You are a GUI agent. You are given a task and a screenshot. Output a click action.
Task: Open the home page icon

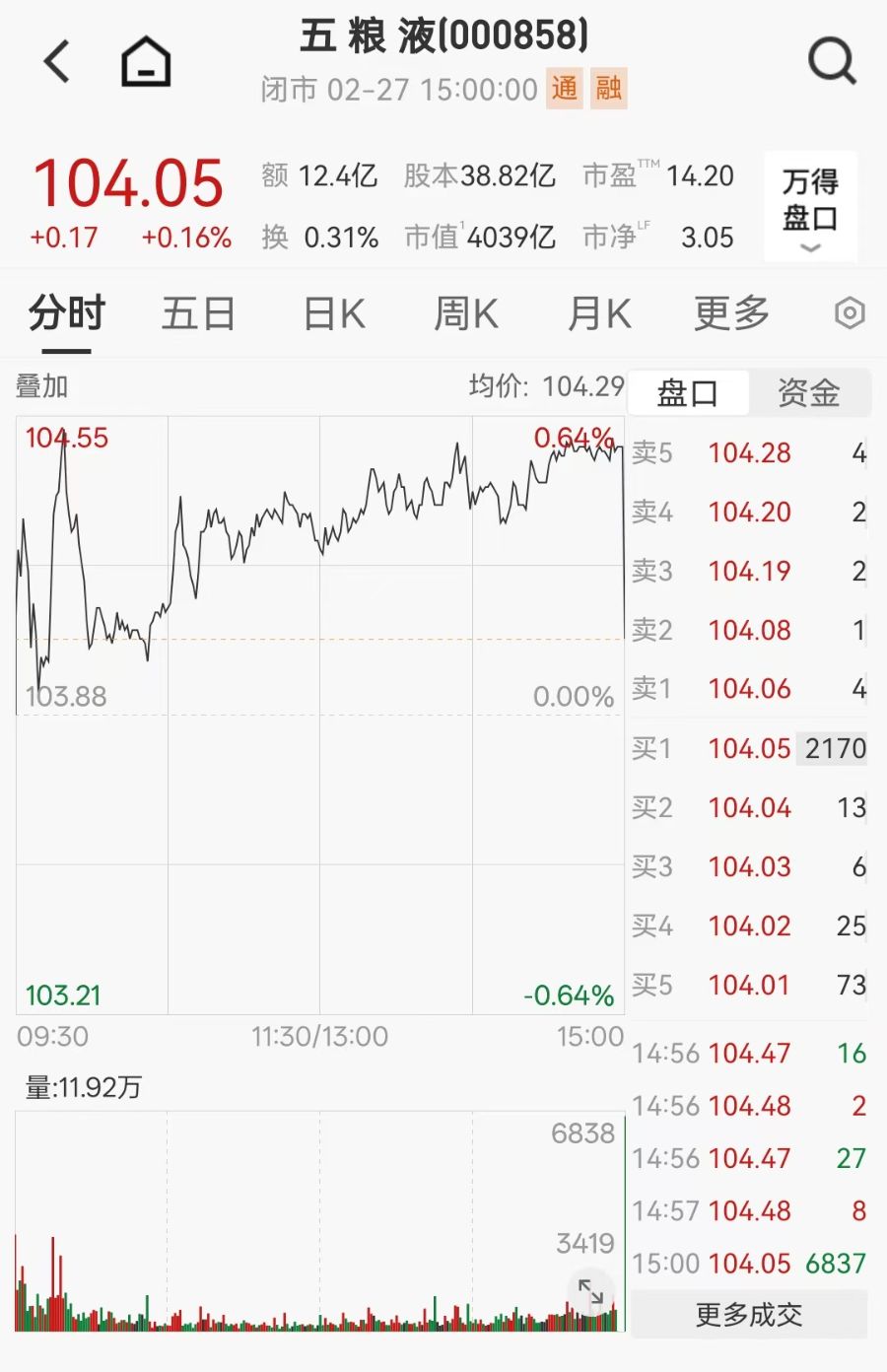tap(146, 61)
